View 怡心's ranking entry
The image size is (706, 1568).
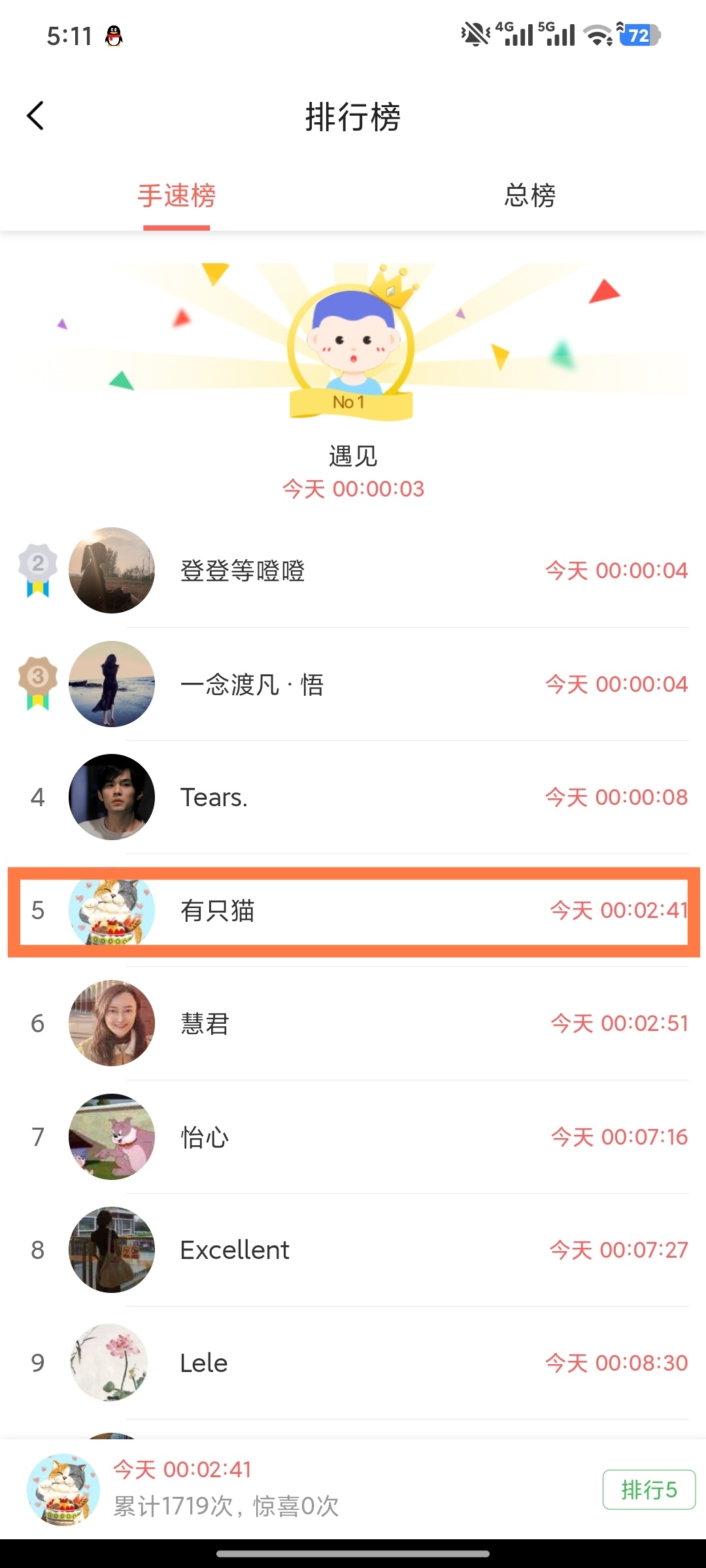[x=353, y=1137]
